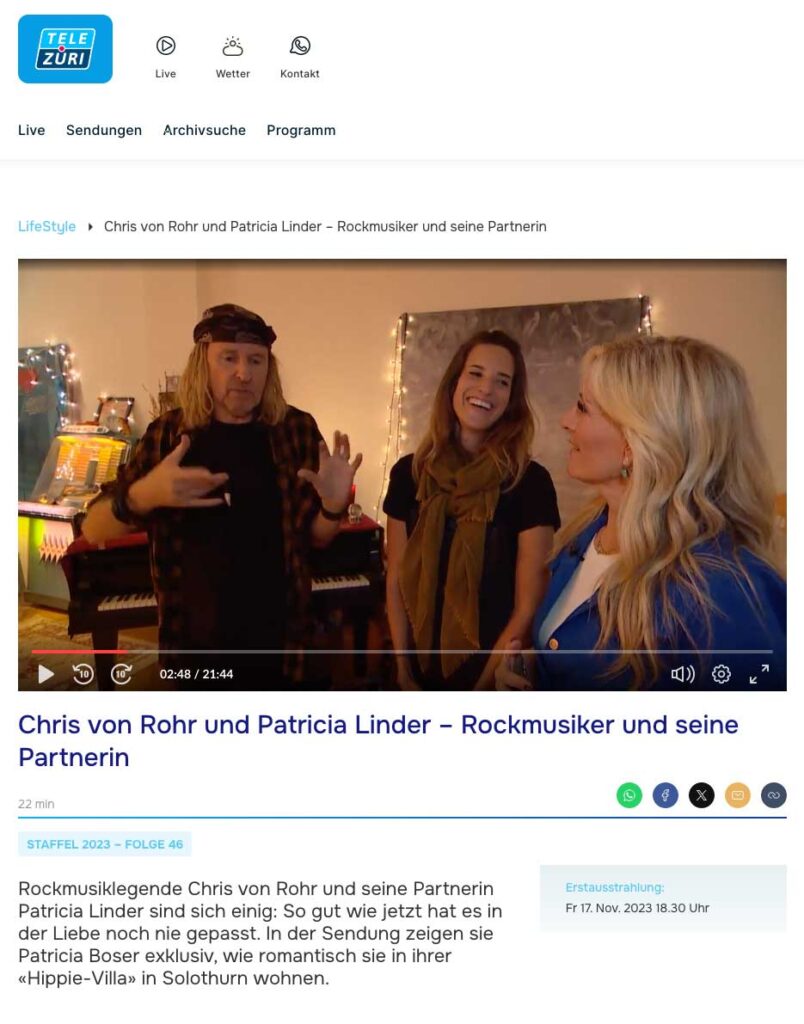Share the episode via WhatsApp
Image resolution: width=804 pixels, height=1024 pixels.
point(629,796)
